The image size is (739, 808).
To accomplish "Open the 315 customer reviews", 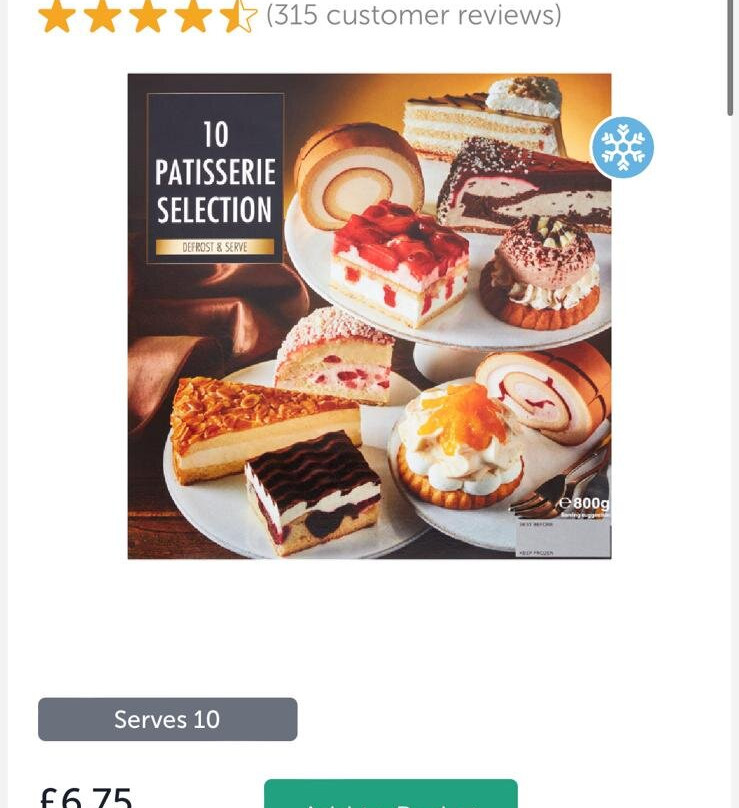I will click(413, 16).
